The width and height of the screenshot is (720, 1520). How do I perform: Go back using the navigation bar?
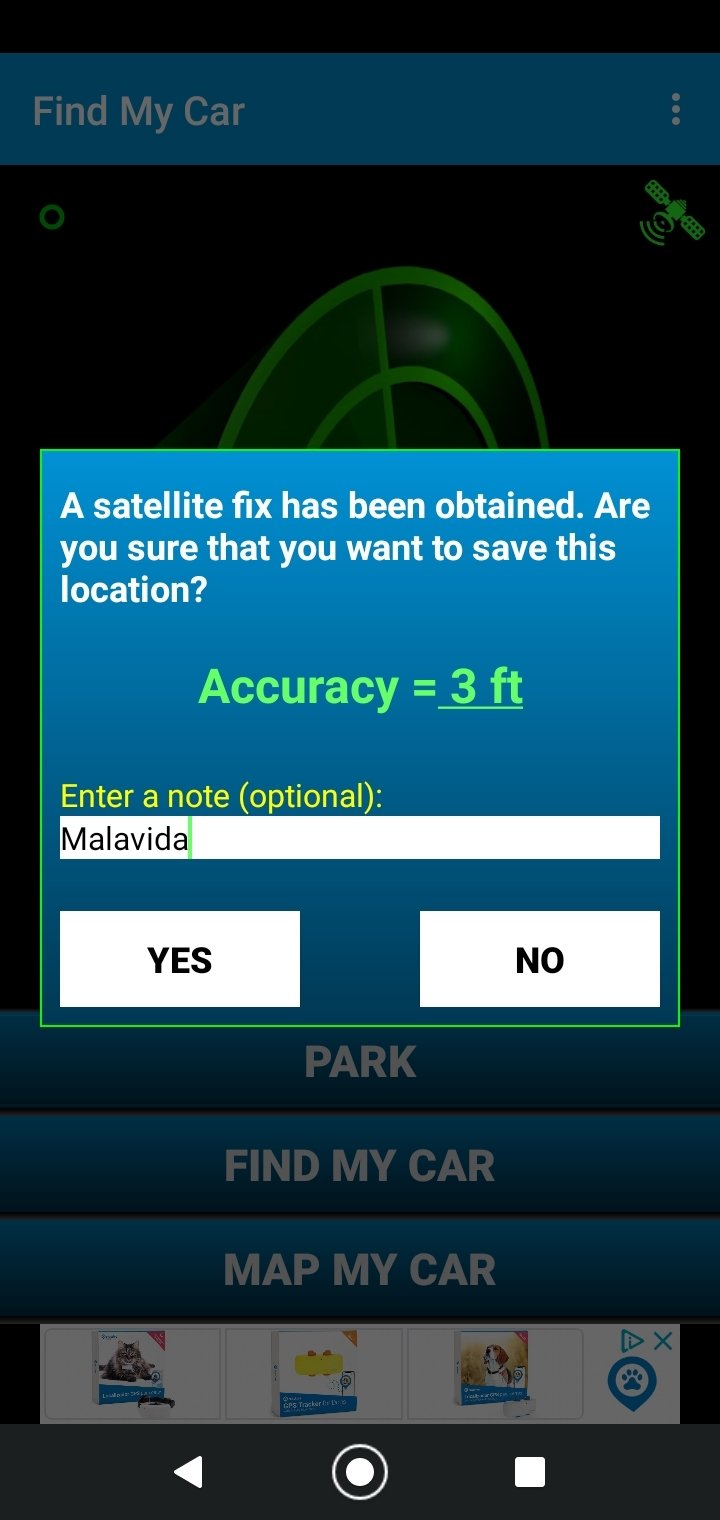point(188,1472)
